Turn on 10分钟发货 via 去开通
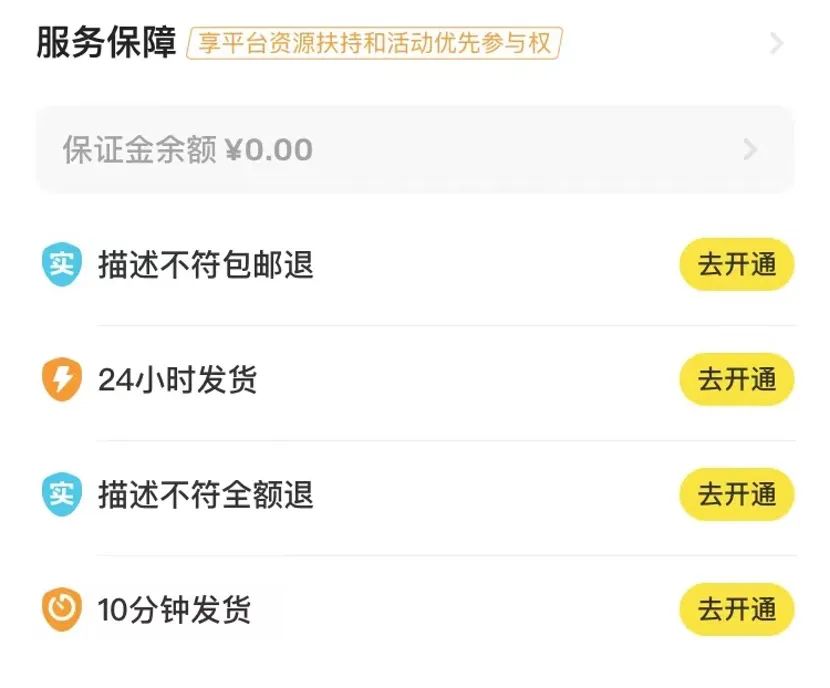 737,610
